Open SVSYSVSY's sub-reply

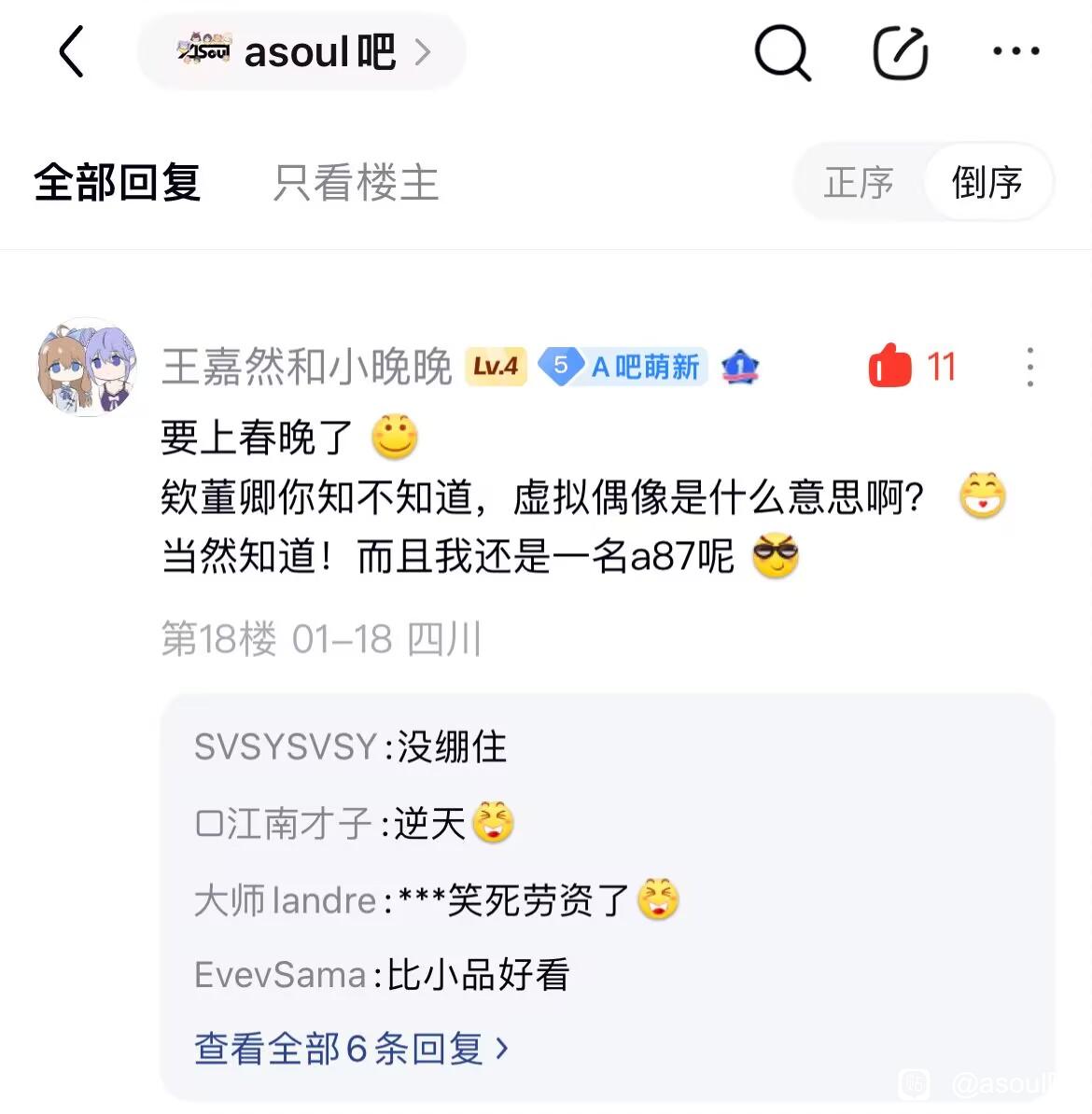point(350,746)
